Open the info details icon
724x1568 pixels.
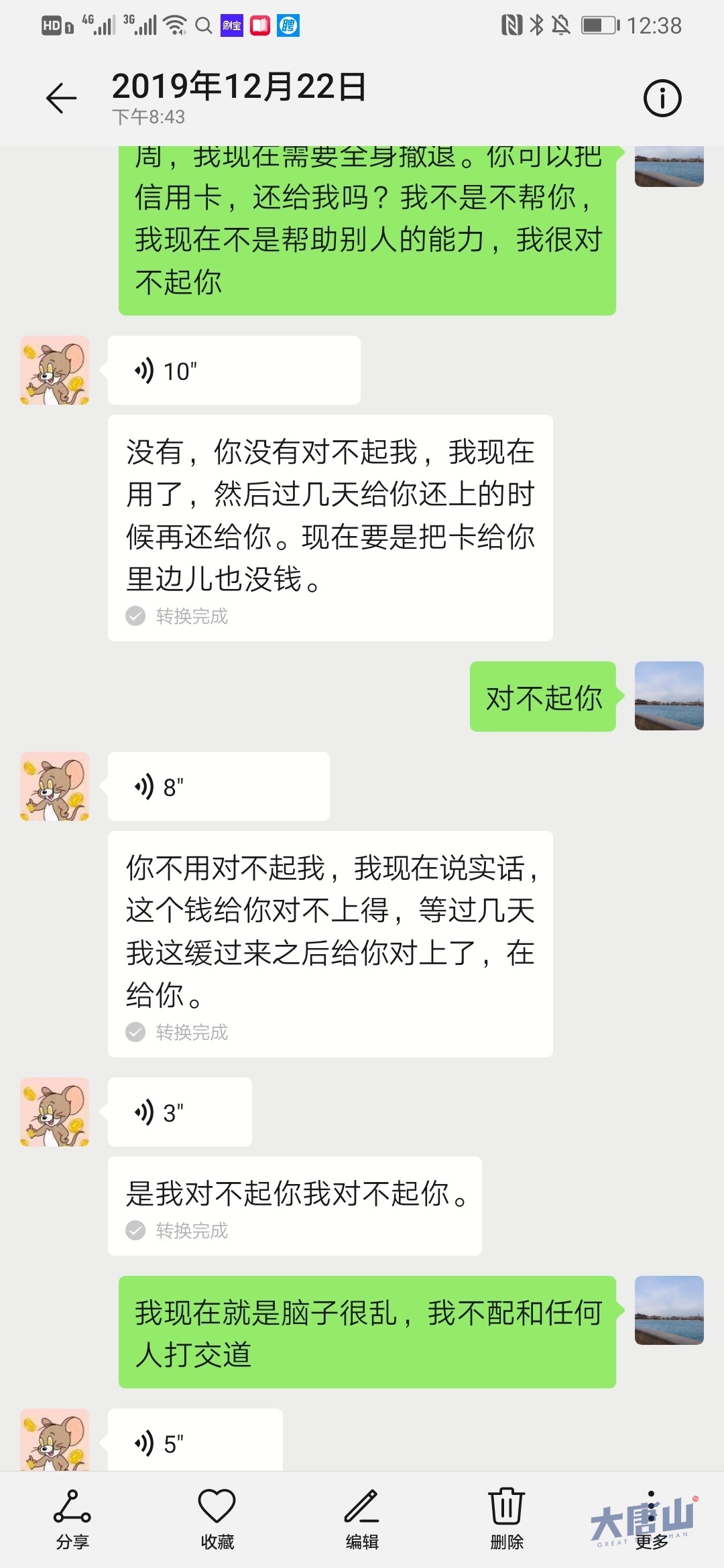(662, 99)
